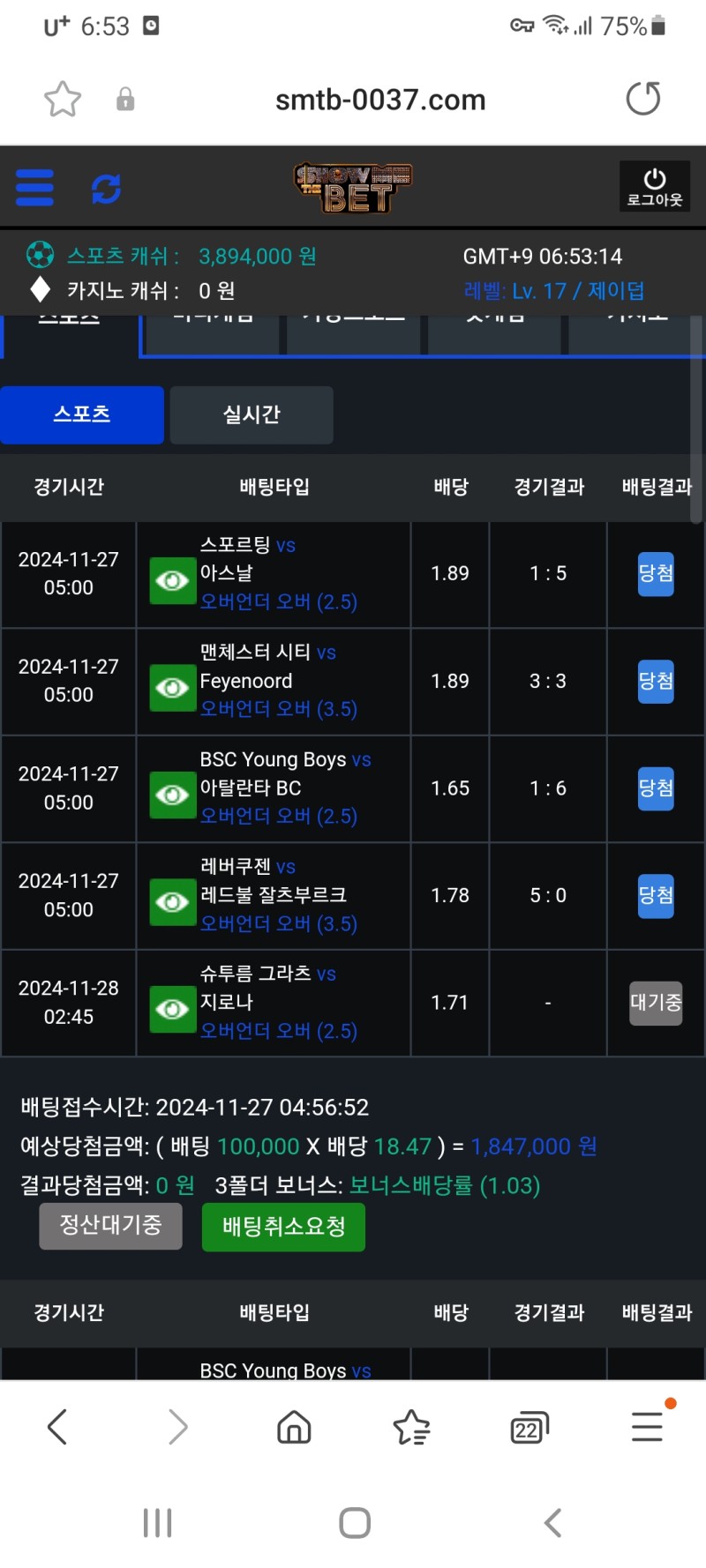
Task: Tap the eye icon for 슈투름 그라츠 match
Action: click(x=172, y=1010)
